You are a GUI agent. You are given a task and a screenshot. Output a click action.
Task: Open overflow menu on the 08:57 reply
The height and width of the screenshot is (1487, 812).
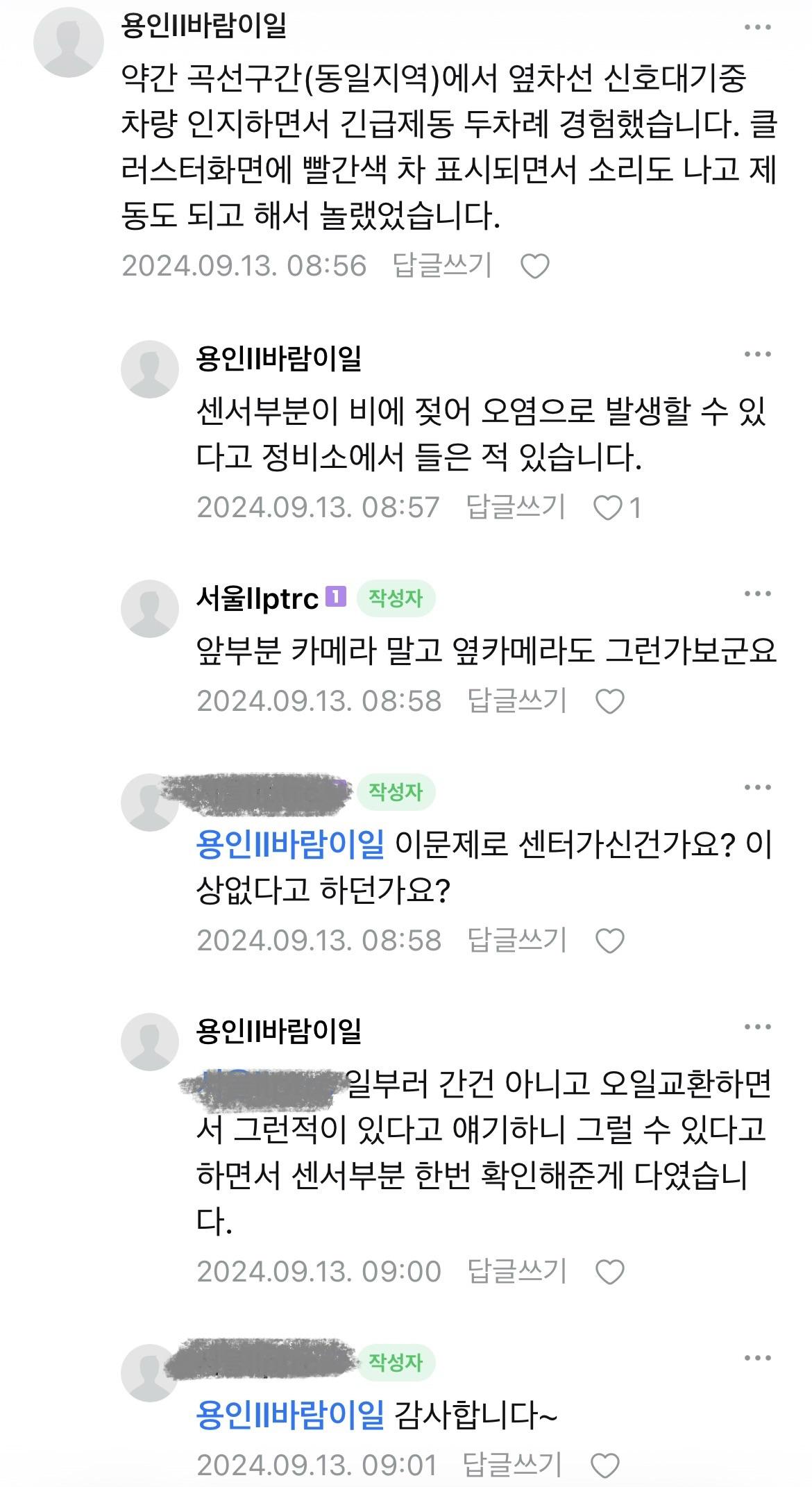click(757, 354)
